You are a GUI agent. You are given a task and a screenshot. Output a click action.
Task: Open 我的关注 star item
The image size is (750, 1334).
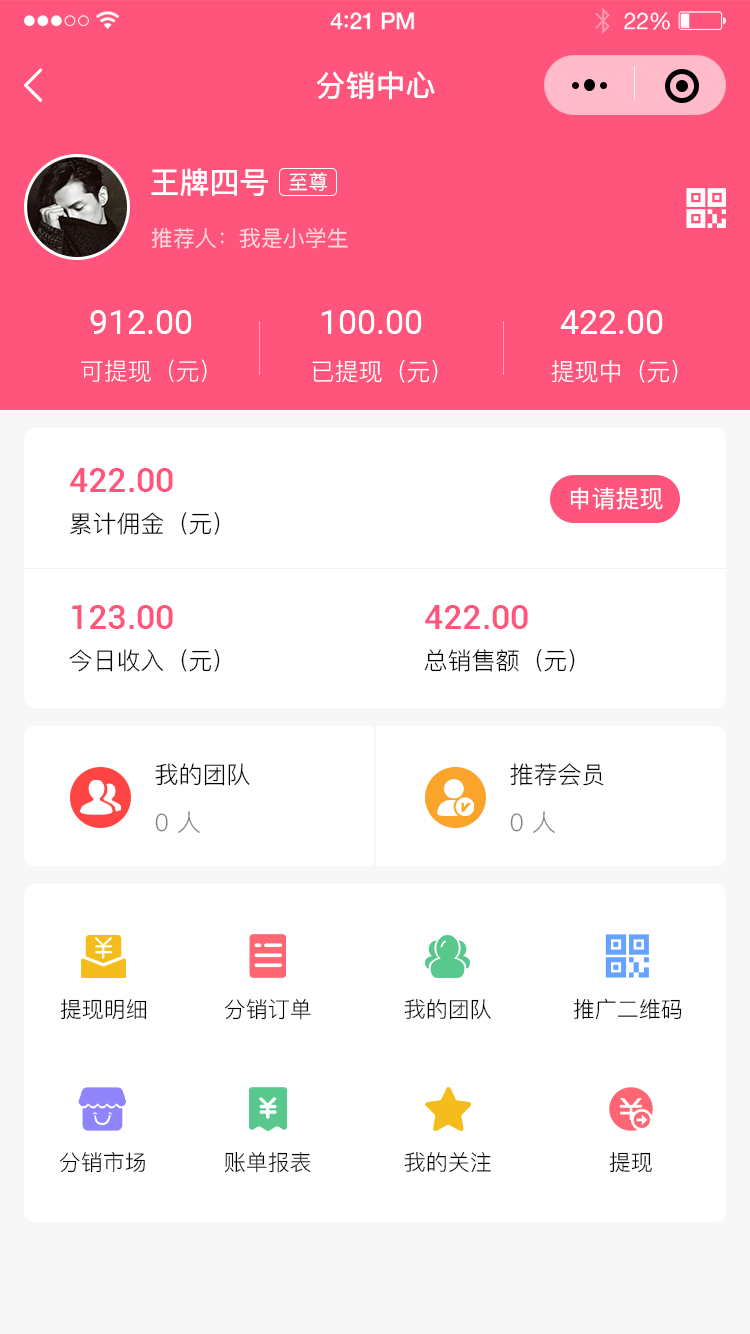click(447, 1130)
